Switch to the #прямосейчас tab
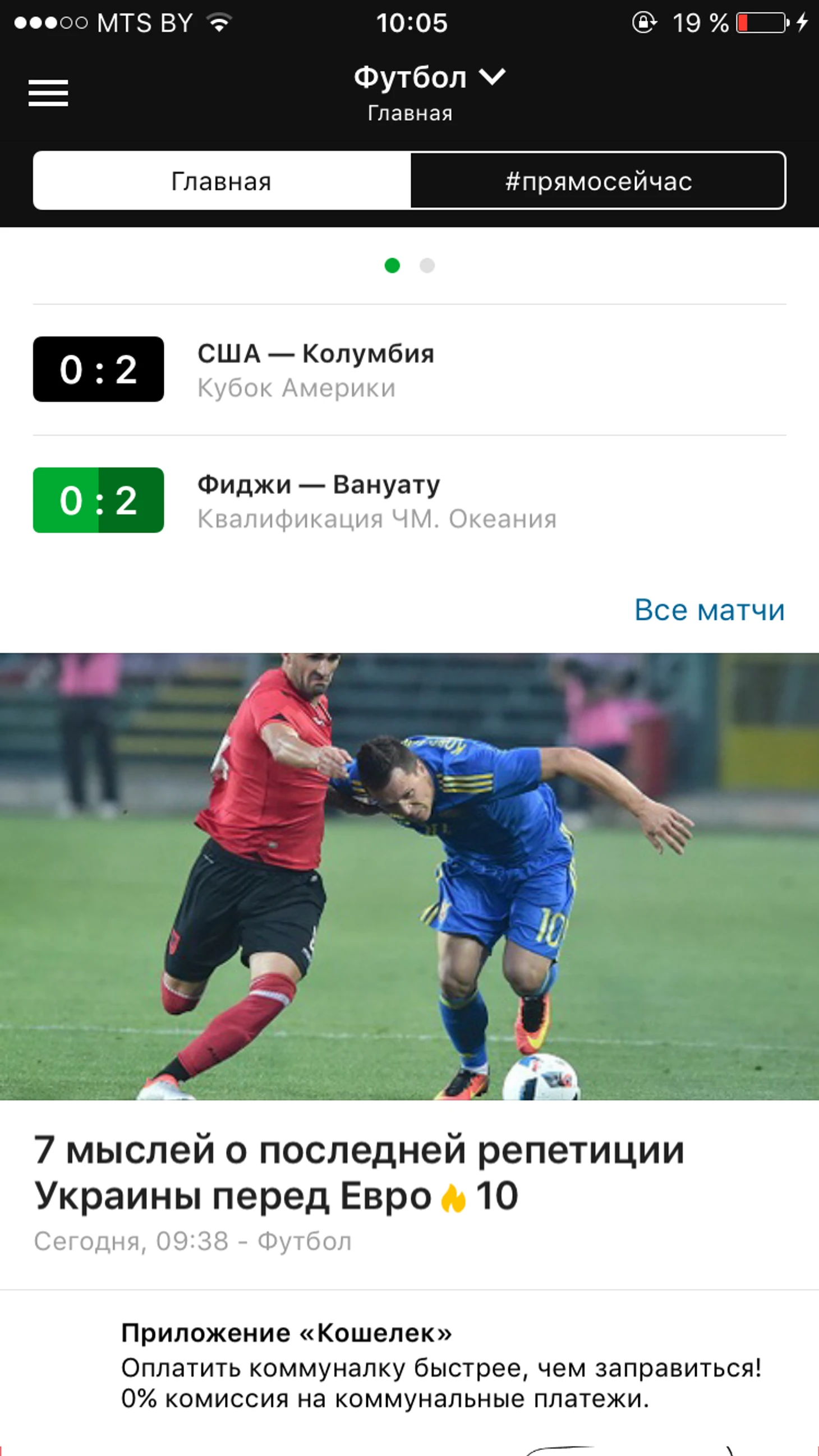This screenshot has height=1456, width=819. [598, 182]
